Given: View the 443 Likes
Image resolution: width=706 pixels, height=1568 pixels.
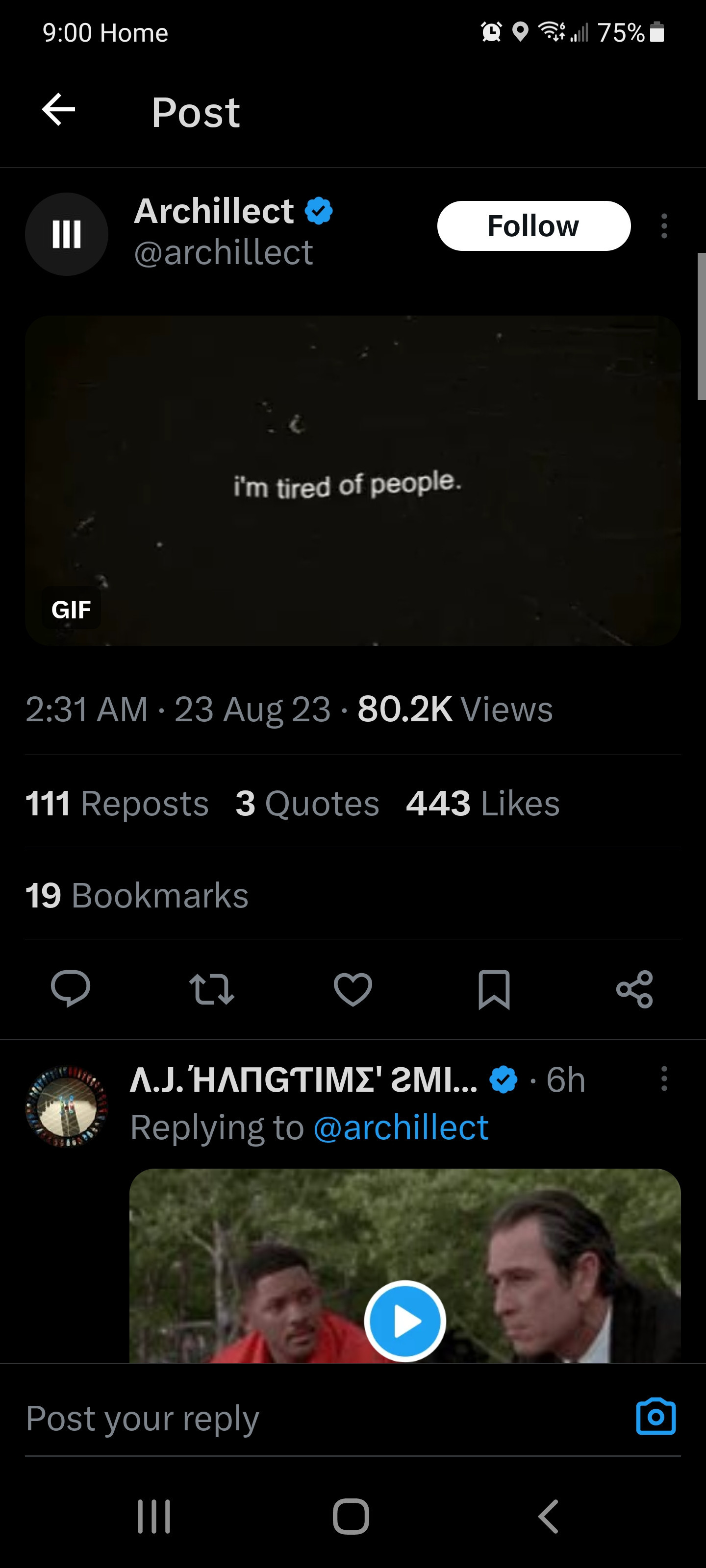Looking at the screenshot, I should (482, 803).
